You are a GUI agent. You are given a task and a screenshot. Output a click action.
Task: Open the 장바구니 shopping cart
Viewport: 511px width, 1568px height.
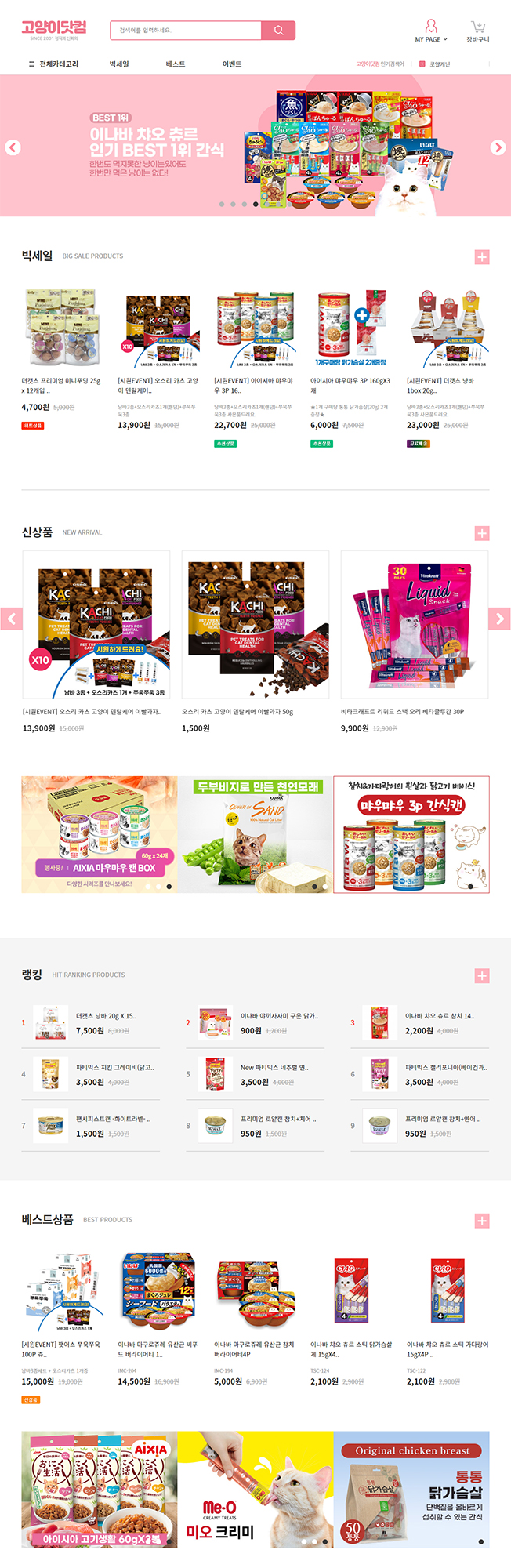(x=477, y=32)
